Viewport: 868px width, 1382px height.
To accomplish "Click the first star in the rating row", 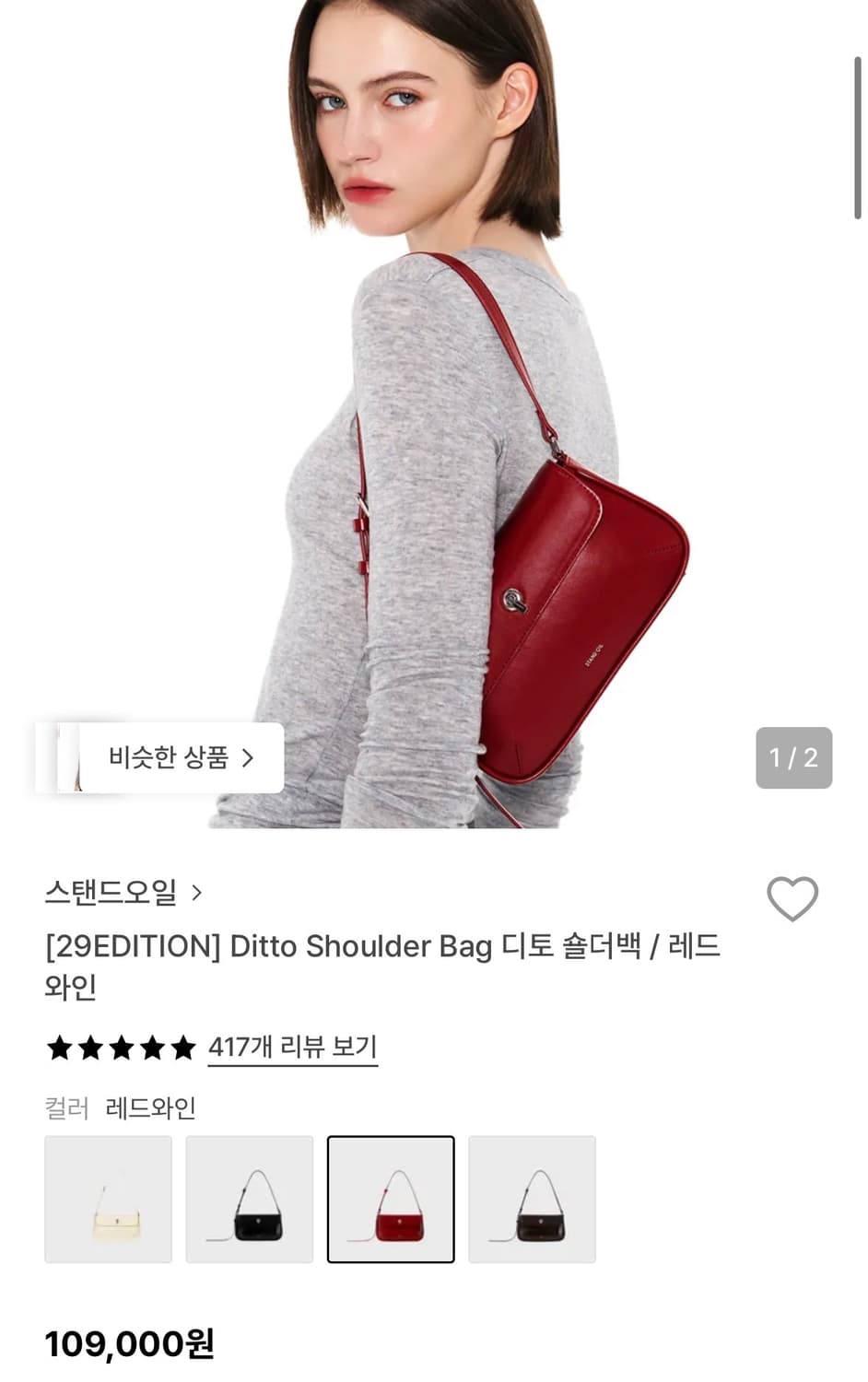I will click(57, 1047).
